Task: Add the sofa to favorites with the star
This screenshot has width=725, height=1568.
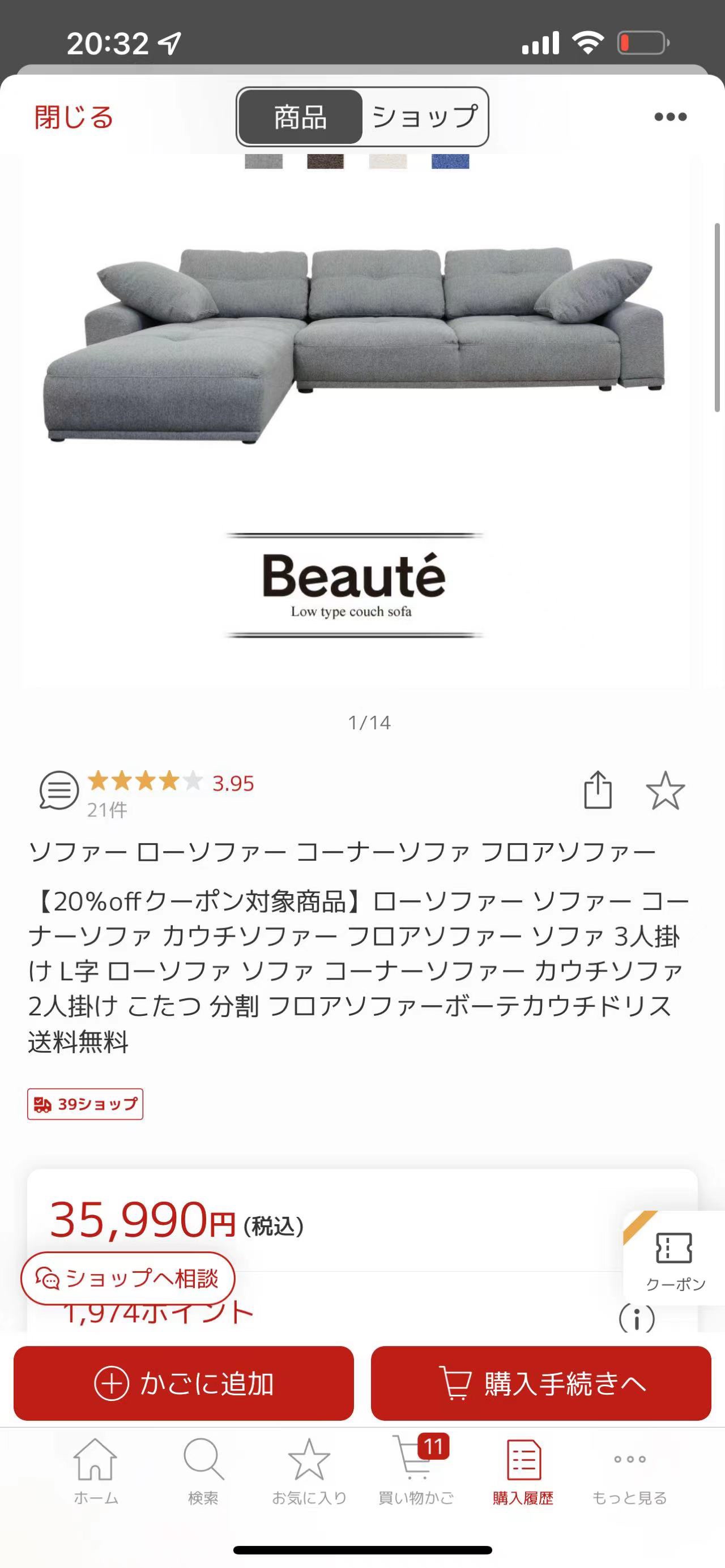Action: tap(665, 790)
